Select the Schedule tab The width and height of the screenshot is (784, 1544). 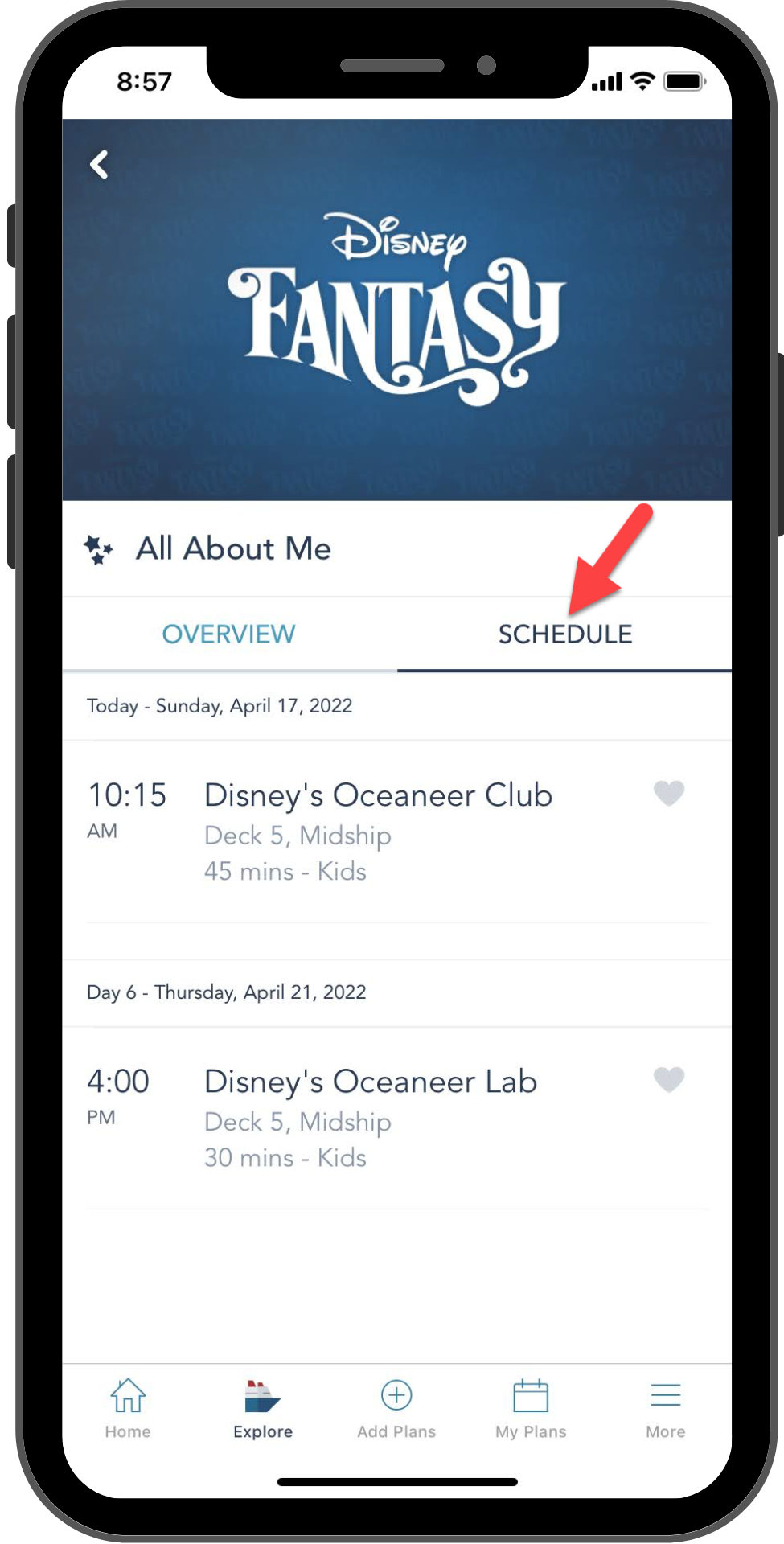point(564,634)
